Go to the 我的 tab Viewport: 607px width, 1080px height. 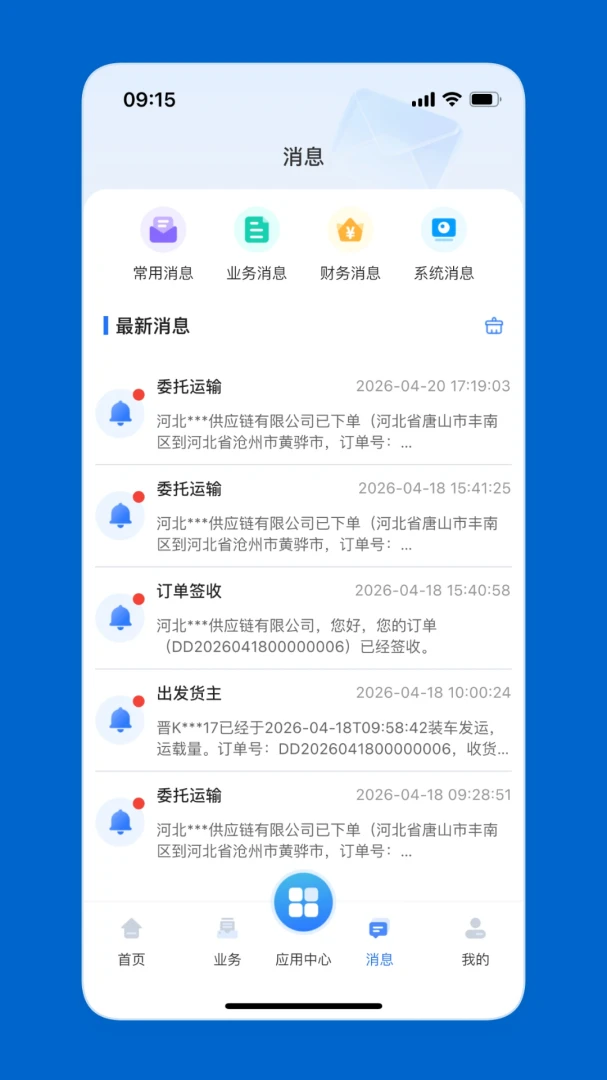click(475, 942)
